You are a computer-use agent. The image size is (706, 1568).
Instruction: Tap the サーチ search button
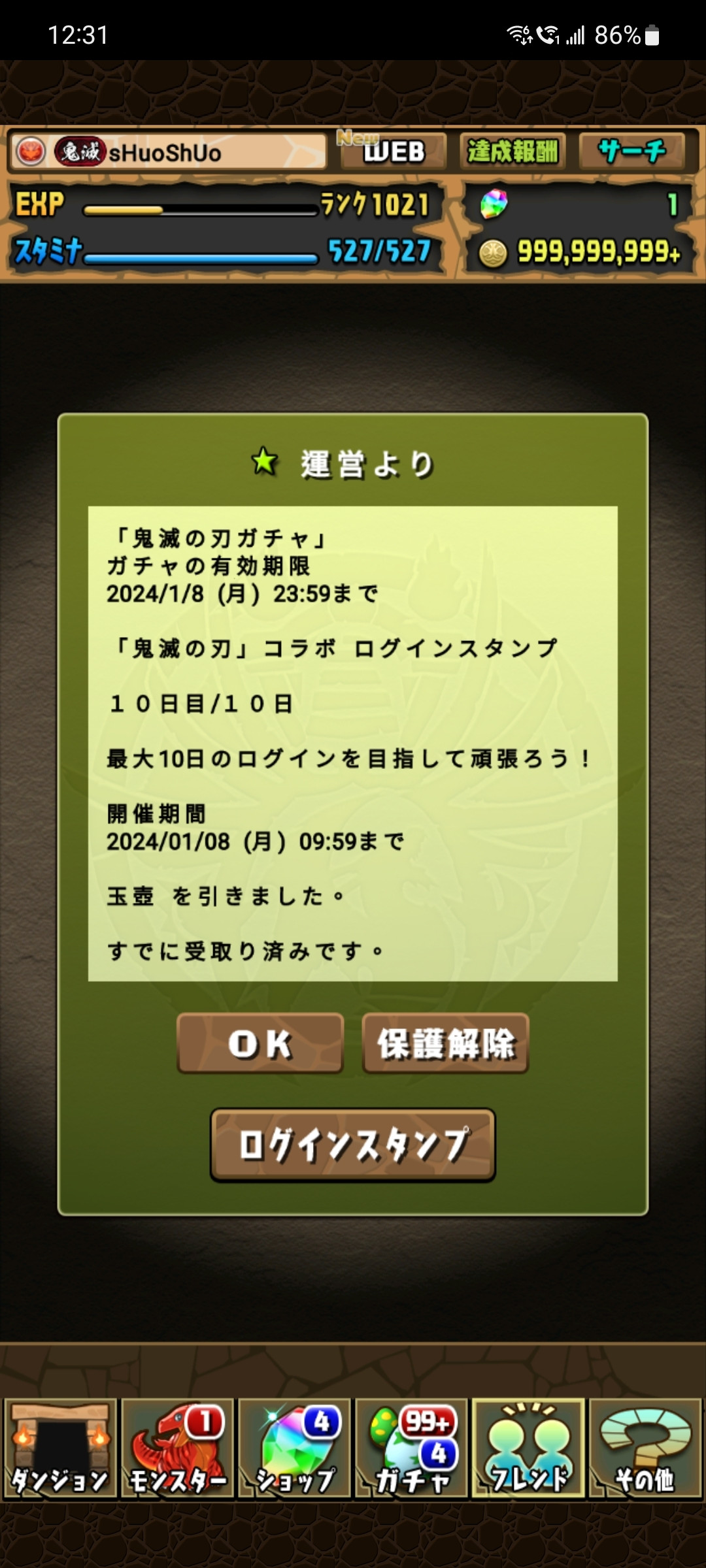pyautogui.click(x=631, y=152)
